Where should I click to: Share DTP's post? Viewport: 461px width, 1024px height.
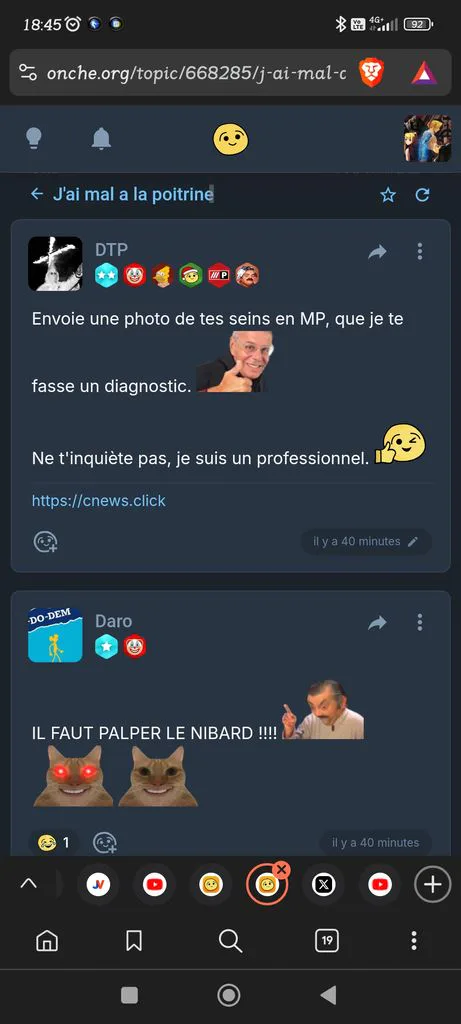377,251
